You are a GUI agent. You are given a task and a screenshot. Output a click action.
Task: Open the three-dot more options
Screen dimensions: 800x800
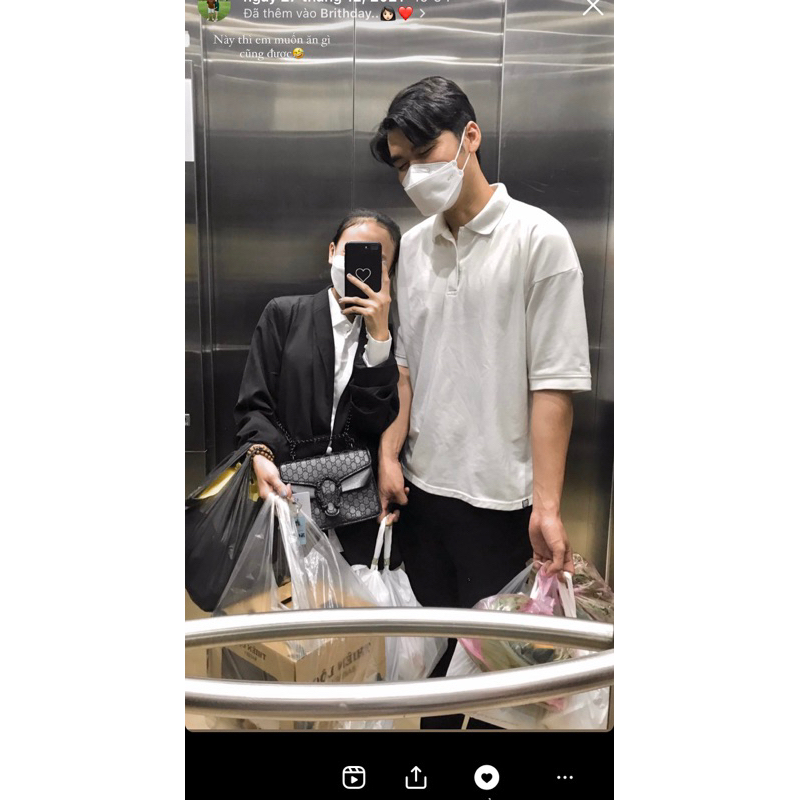(x=565, y=778)
